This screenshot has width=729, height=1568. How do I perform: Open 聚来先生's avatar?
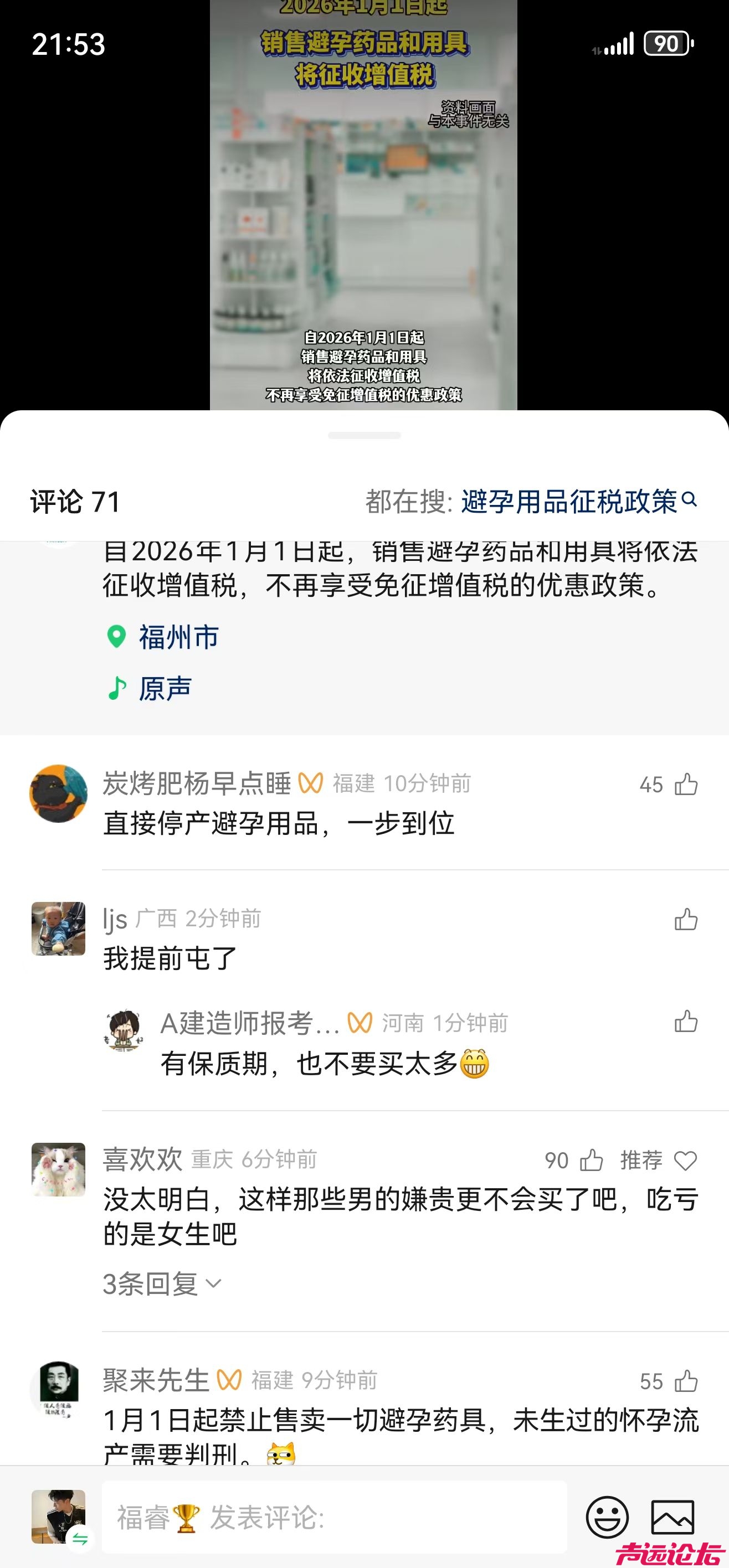point(59,1390)
